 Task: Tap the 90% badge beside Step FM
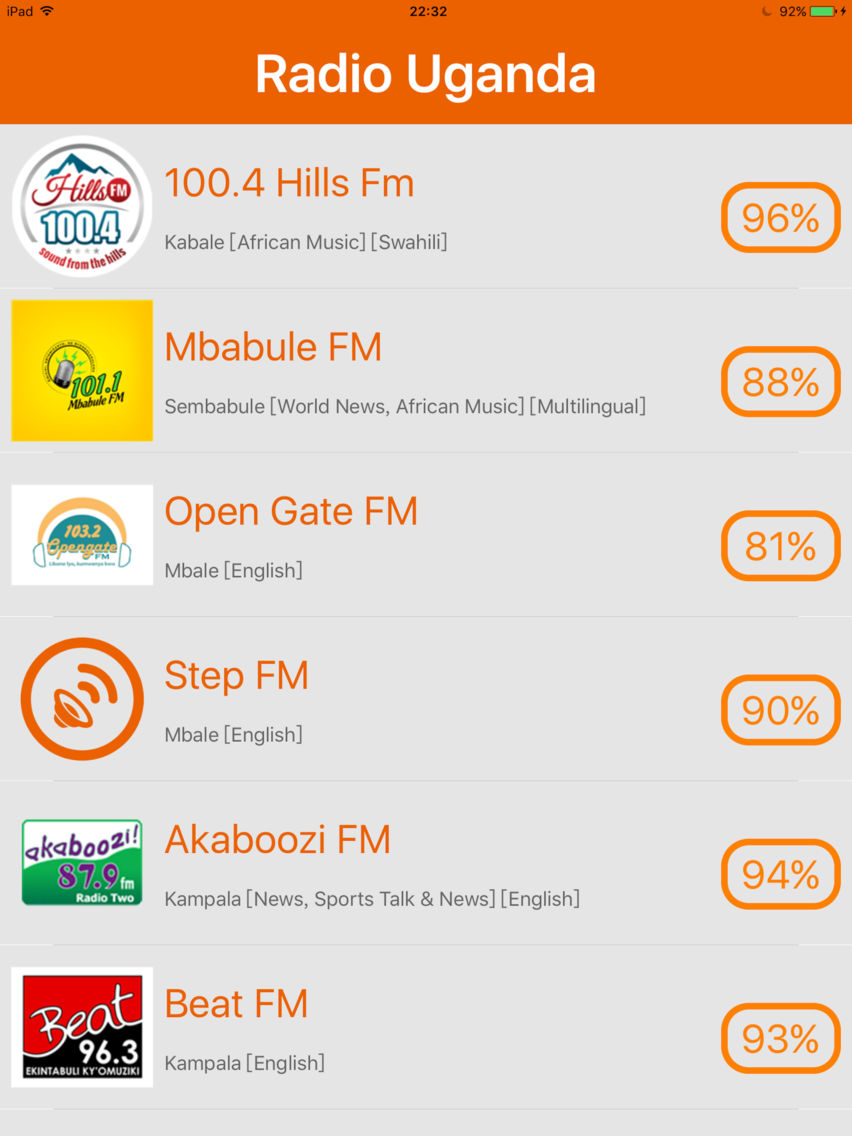click(x=781, y=711)
